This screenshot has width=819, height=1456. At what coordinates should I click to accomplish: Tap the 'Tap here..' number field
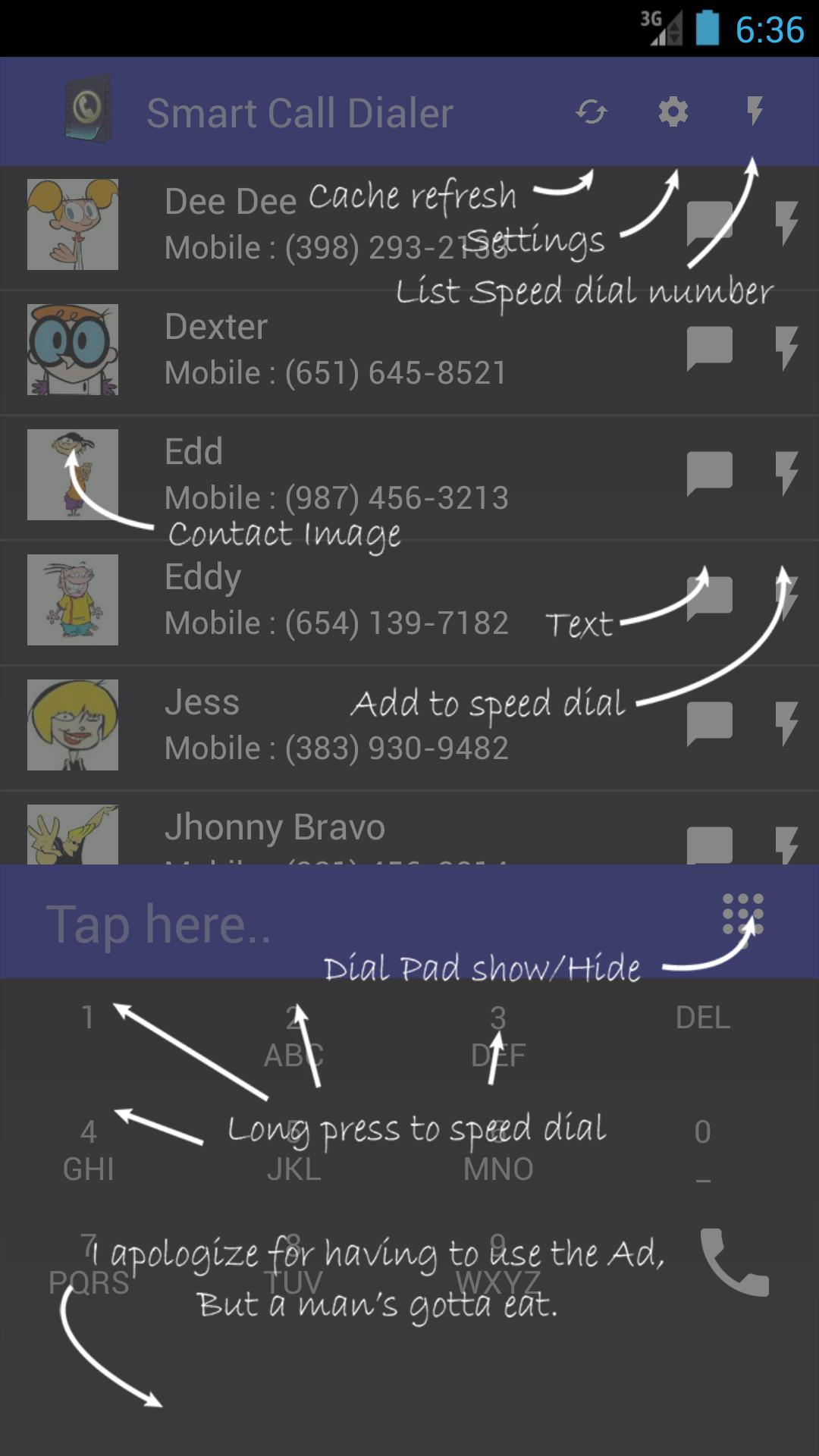pyautogui.click(x=341, y=924)
